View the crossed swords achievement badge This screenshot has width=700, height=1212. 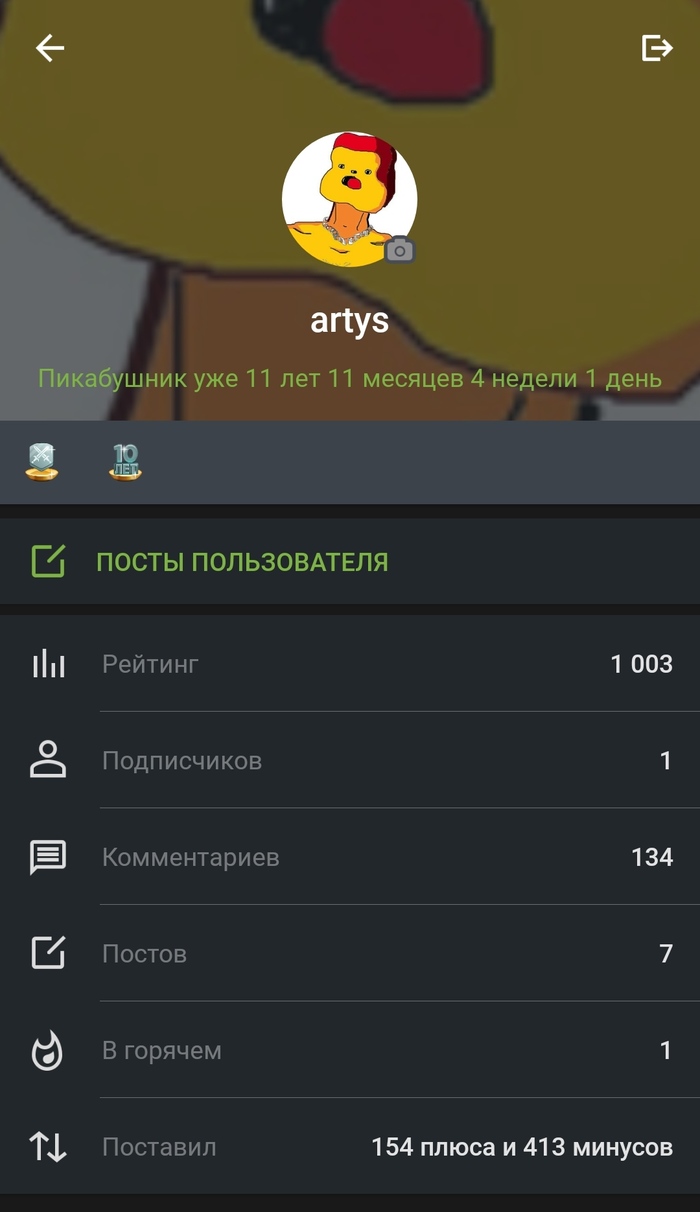point(42,462)
